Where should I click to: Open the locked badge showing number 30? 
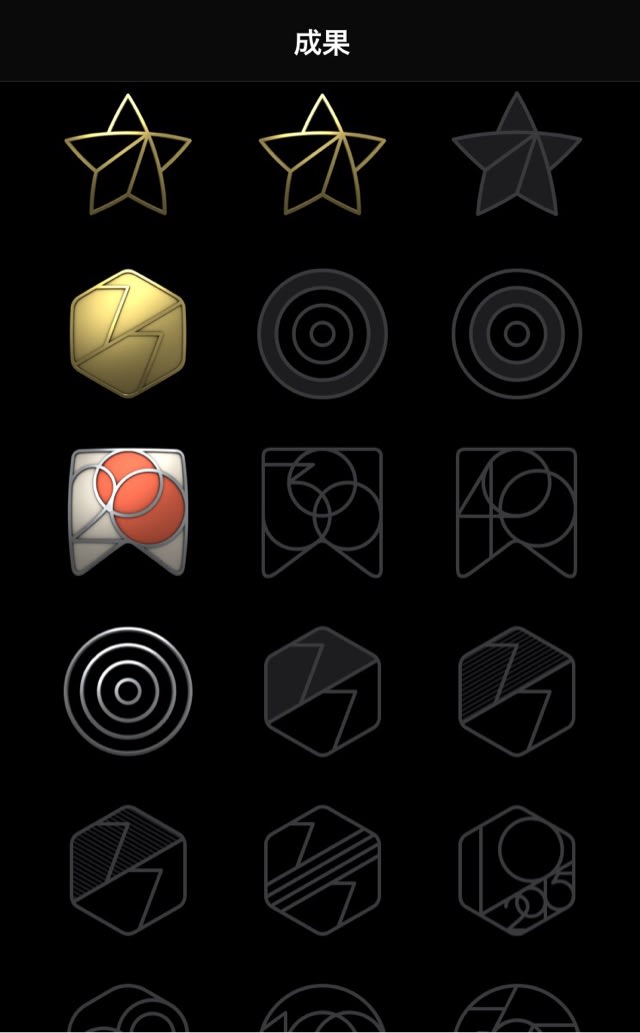pyautogui.click(x=322, y=513)
